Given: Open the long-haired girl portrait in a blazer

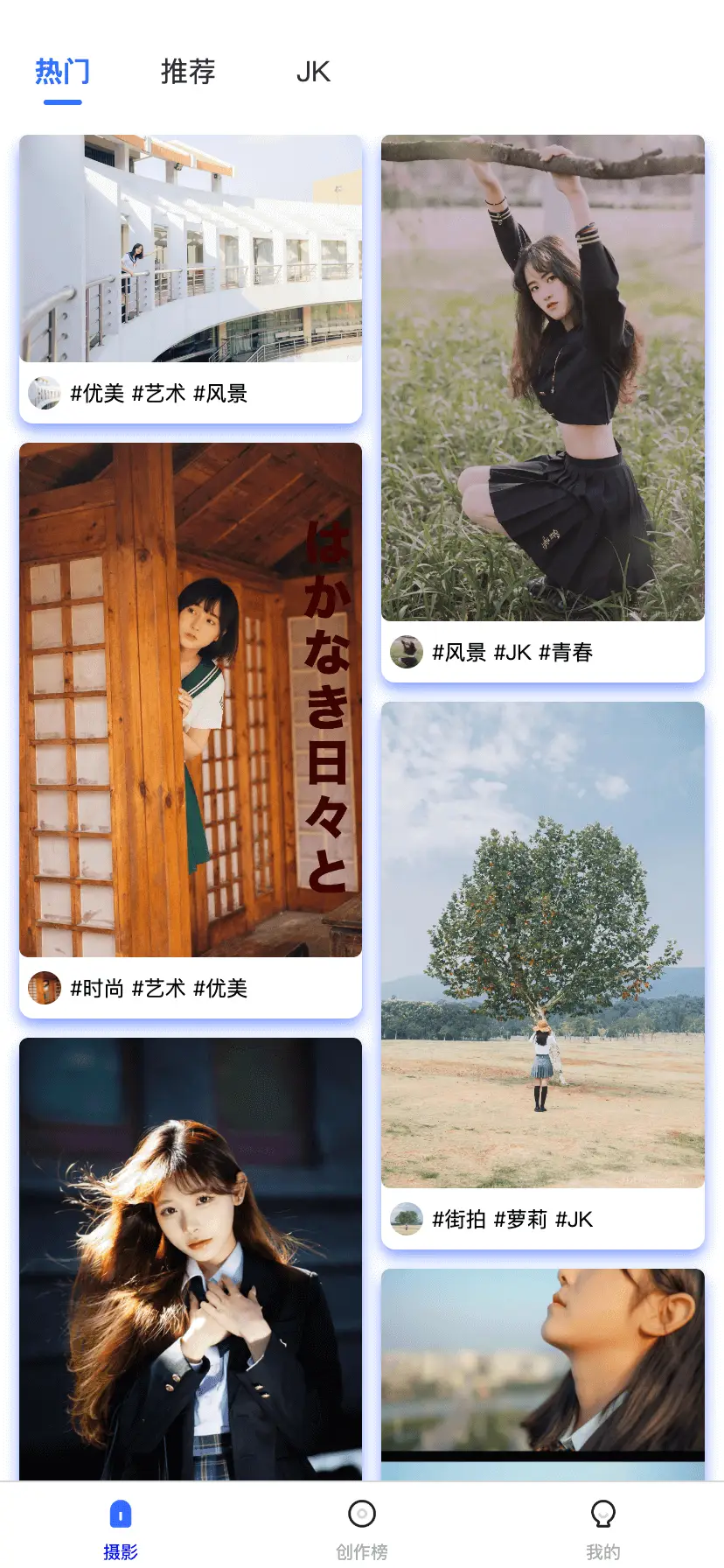Looking at the screenshot, I should pyautogui.click(x=191, y=1258).
